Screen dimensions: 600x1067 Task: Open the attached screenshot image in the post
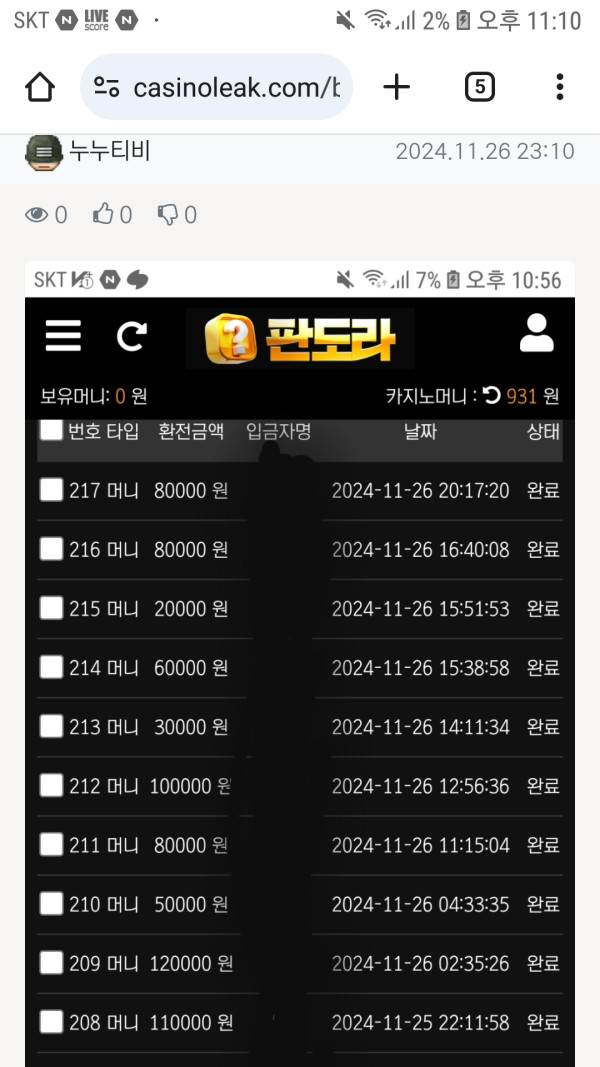click(x=300, y=660)
